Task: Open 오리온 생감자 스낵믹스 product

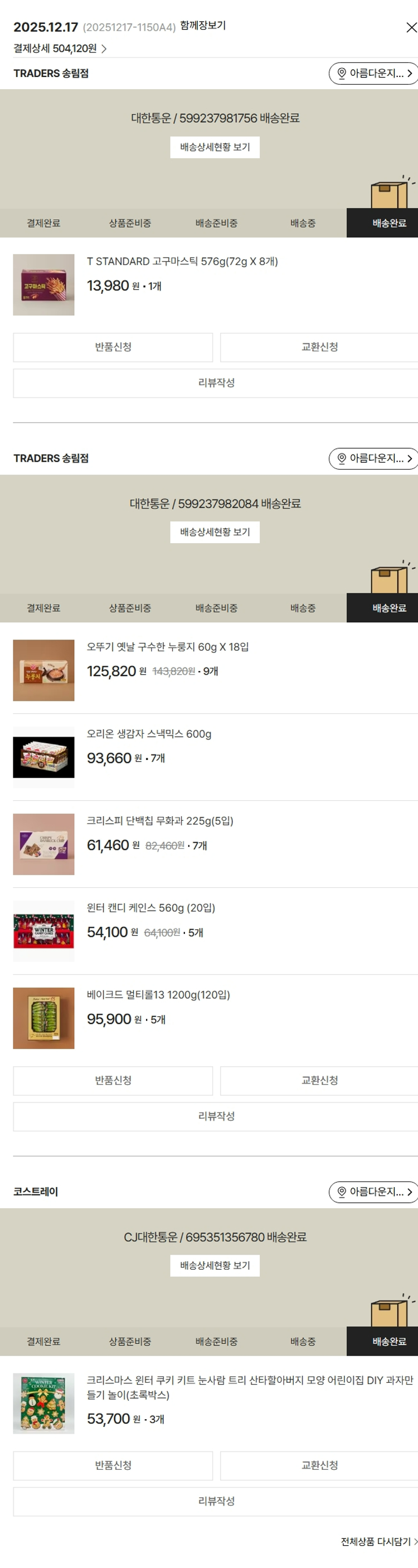Action: pyautogui.click(x=149, y=734)
